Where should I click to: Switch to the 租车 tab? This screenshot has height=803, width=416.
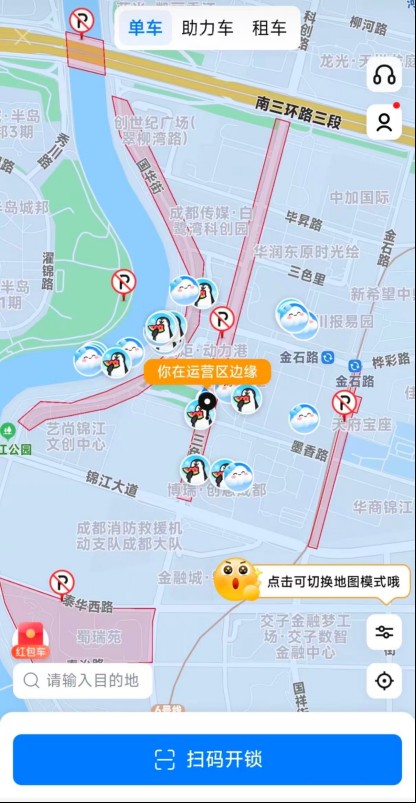pos(269,28)
